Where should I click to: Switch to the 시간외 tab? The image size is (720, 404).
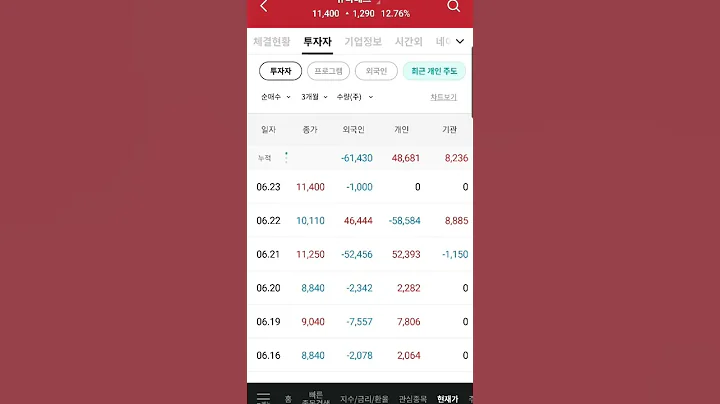click(x=409, y=42)
